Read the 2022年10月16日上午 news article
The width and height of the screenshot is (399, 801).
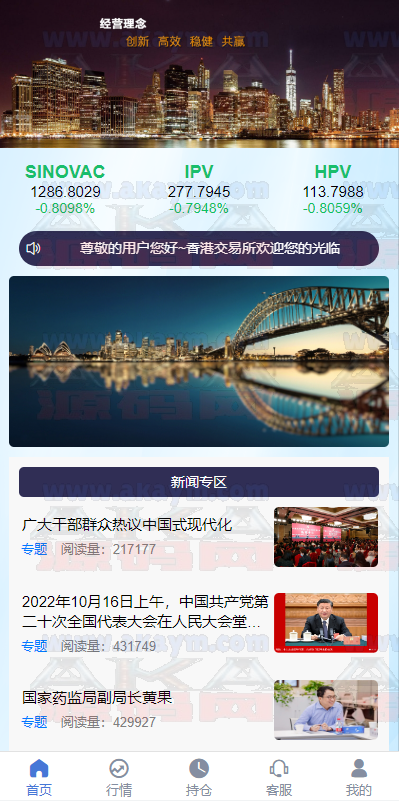pos(199,623)
